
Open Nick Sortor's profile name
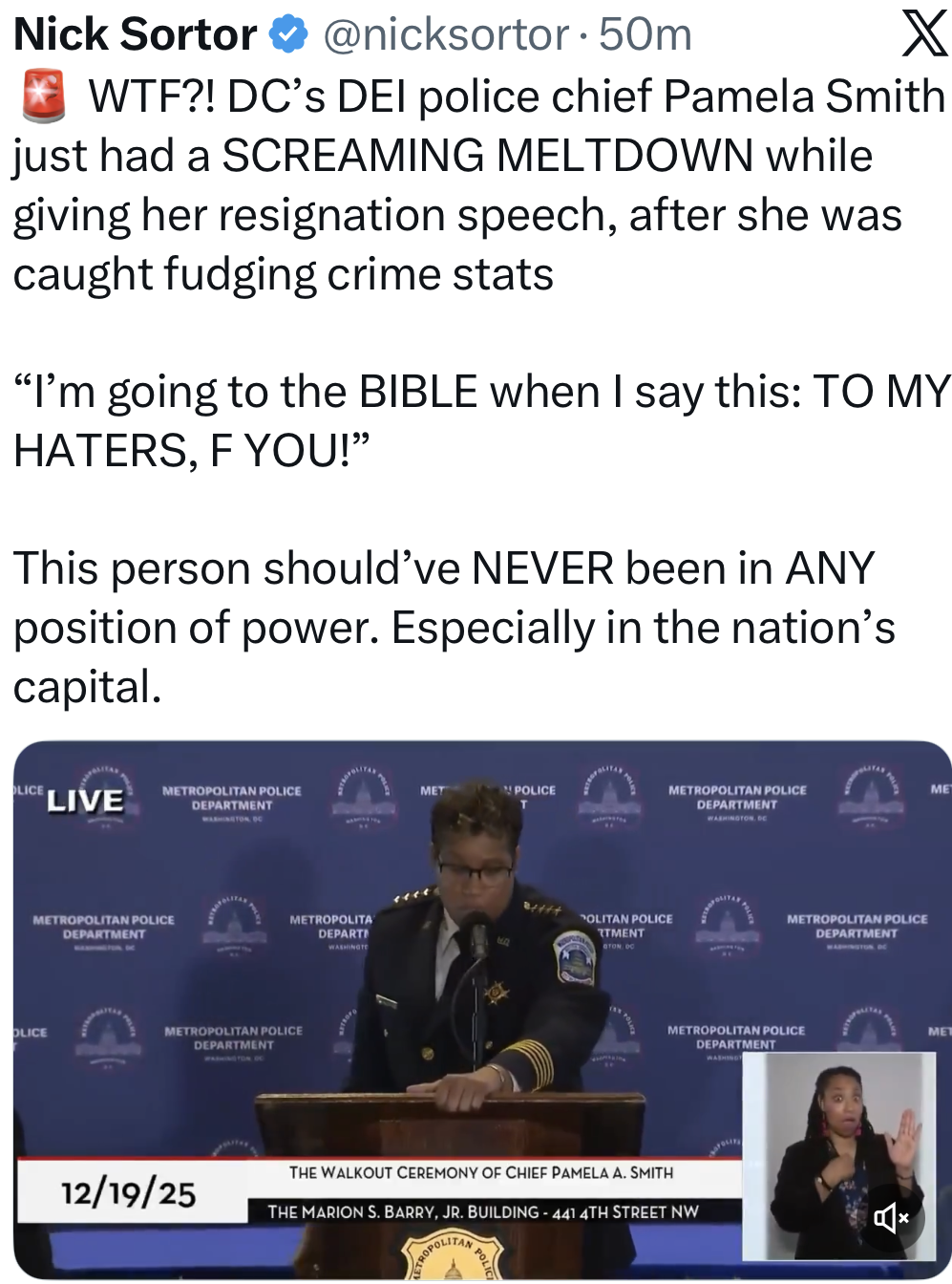(135, 35)
